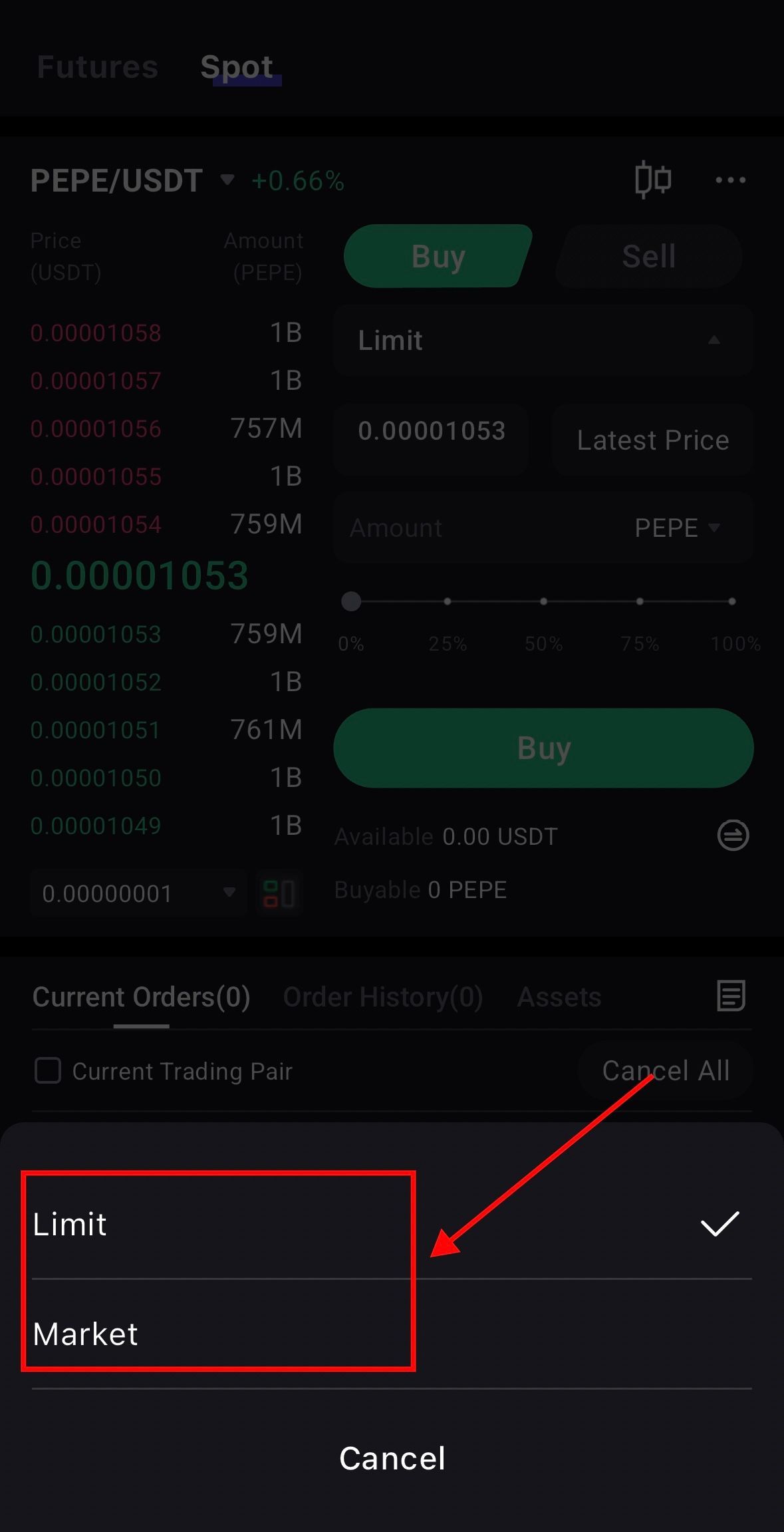The height and width of the screenshot is (1532, 784).
Task: Cancel the order type selection sheet
Action: pyautogui.click(x=392, y=1458)
